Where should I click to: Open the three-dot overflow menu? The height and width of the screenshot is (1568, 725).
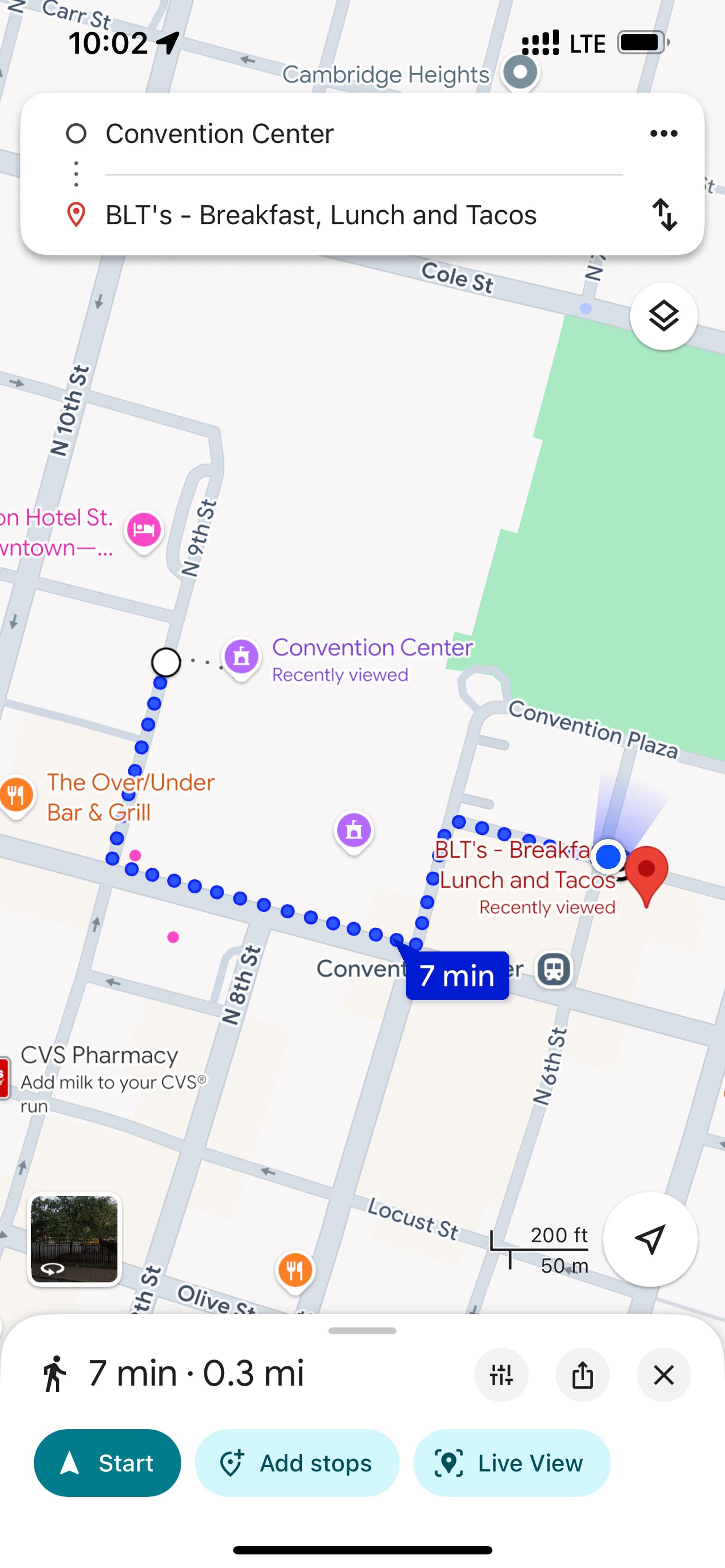[x=663, y=133]
